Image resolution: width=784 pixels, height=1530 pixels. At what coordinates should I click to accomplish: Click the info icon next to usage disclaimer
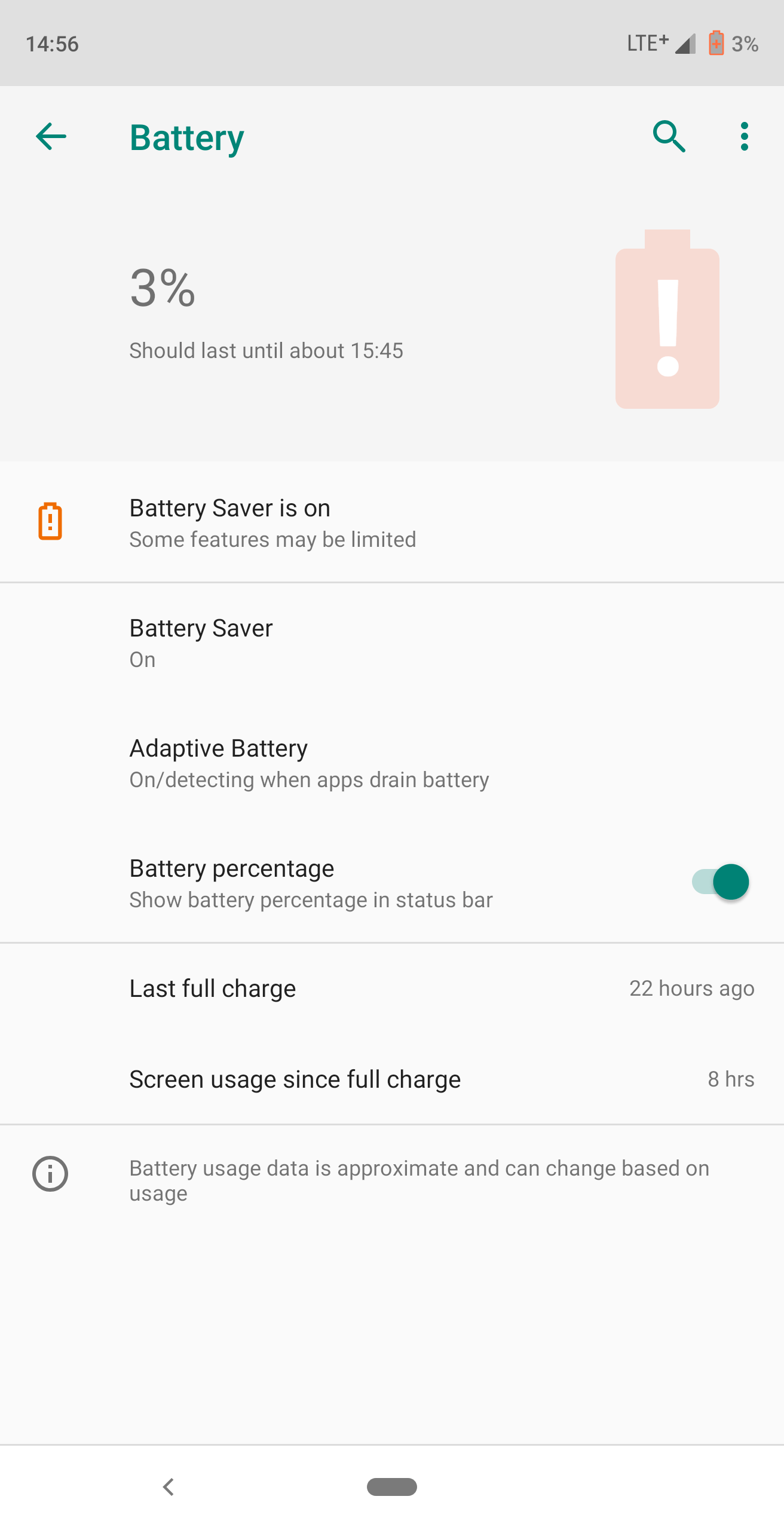50,1173
